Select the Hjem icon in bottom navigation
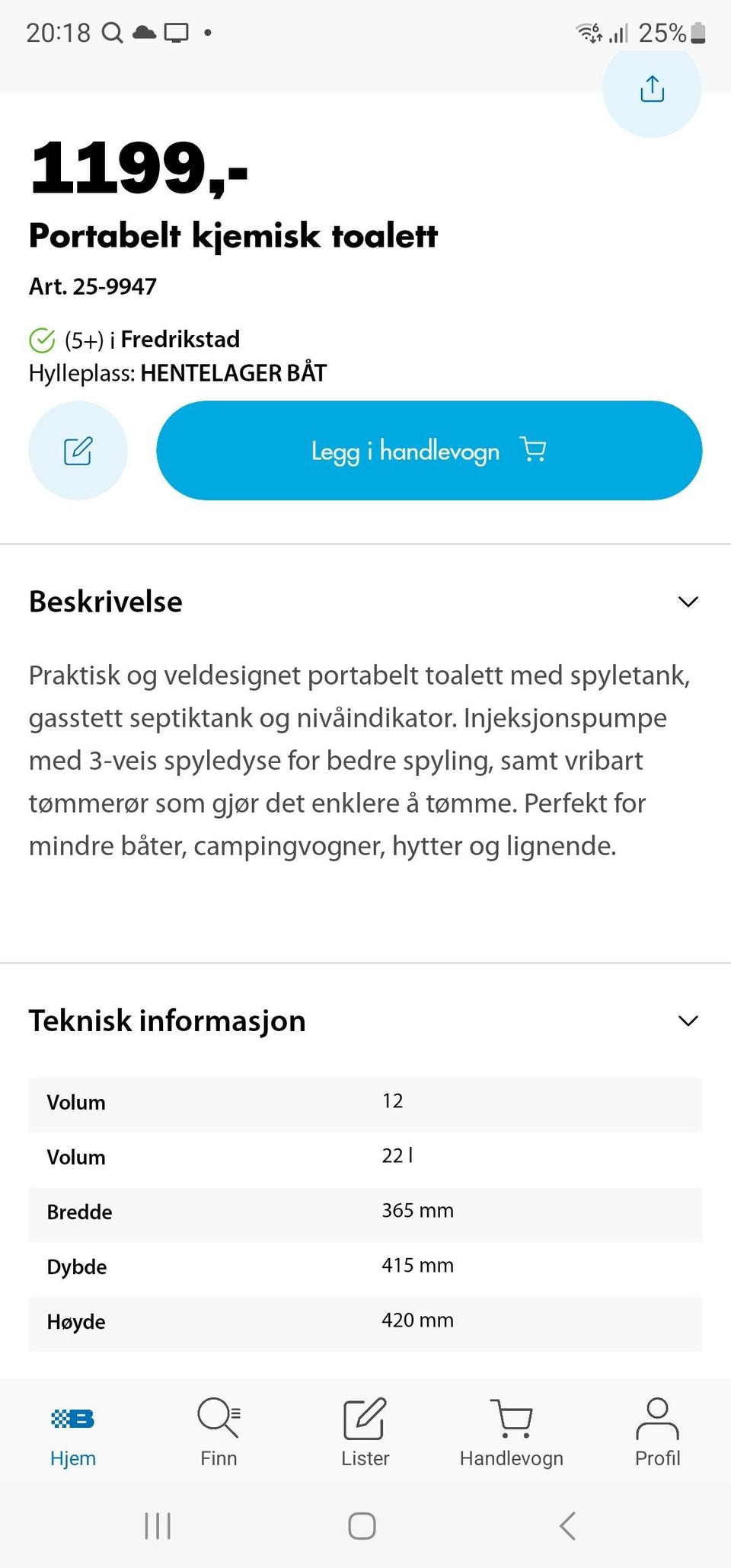The height and width of the screenshot is (1568, 731). (72, 1418)
